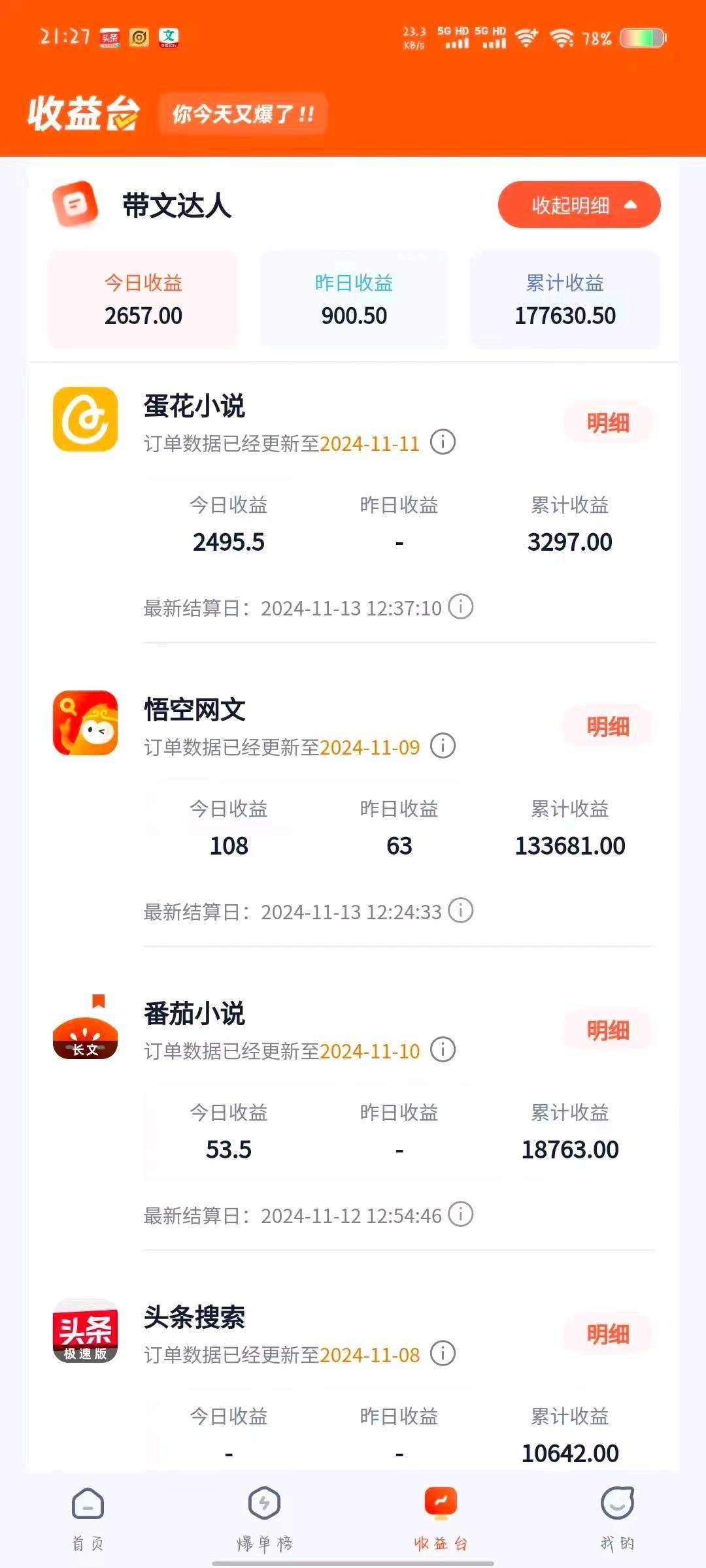This screenshot has height=1568, width=706.
Task: Collapse details using 收起明细 toggle
Action: coord(578,204)
